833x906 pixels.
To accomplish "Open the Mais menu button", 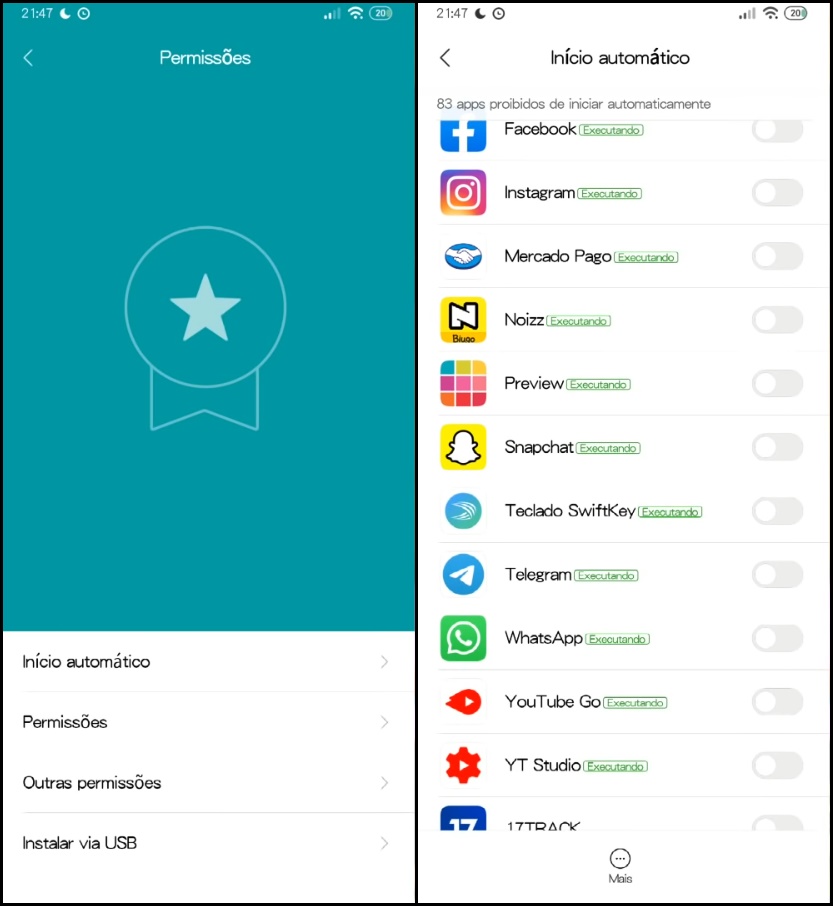I will pyautogui.click(x=620, y=865).
